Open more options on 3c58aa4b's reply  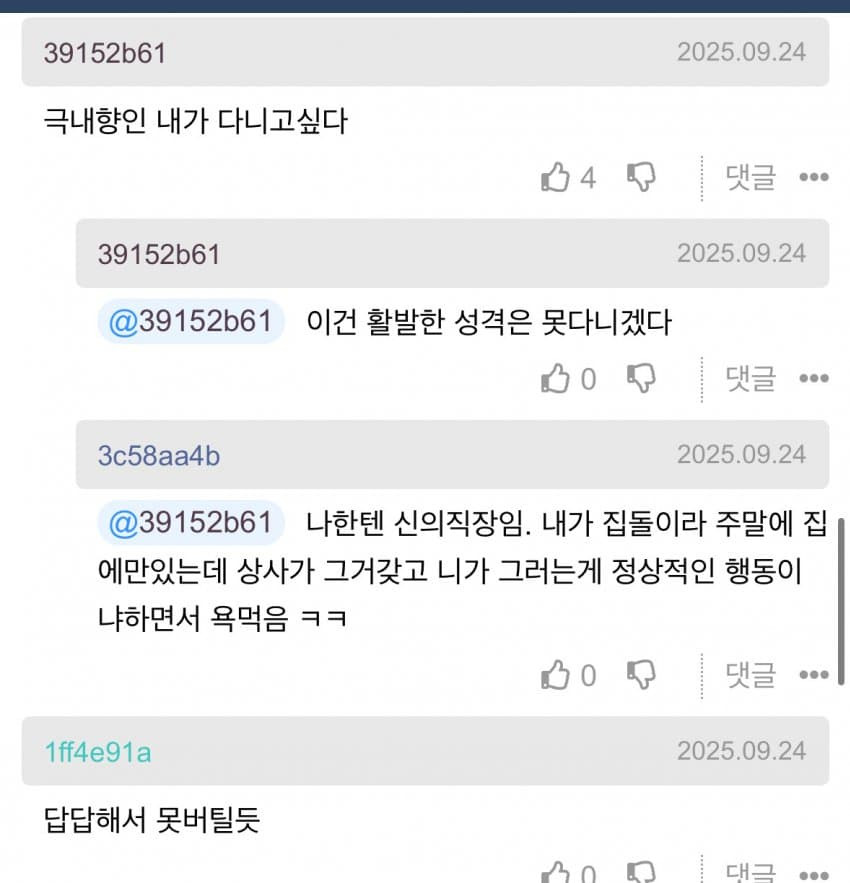coord(814,676)
